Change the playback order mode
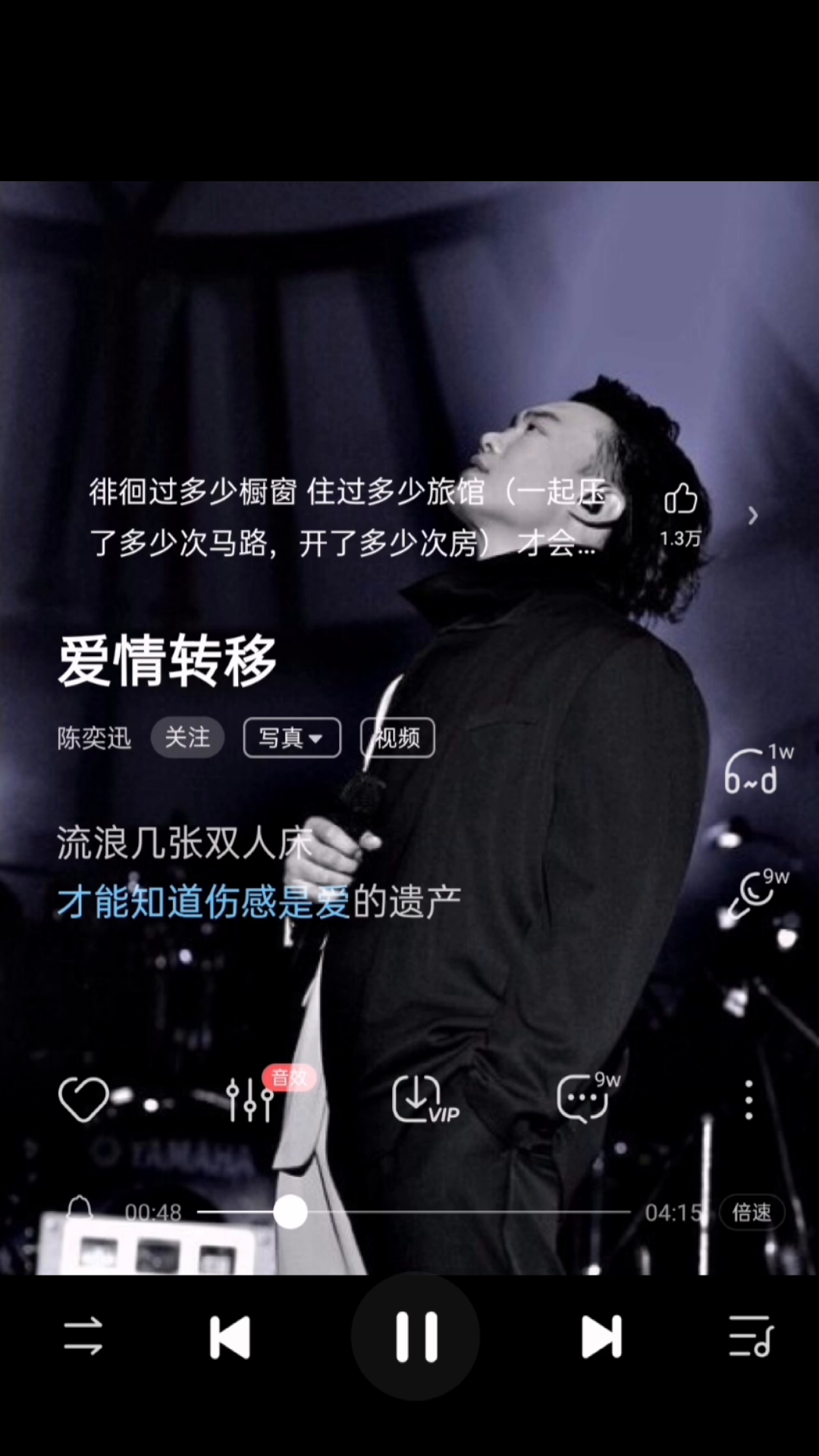The image size is (819, 1456). click(83, 1336)
